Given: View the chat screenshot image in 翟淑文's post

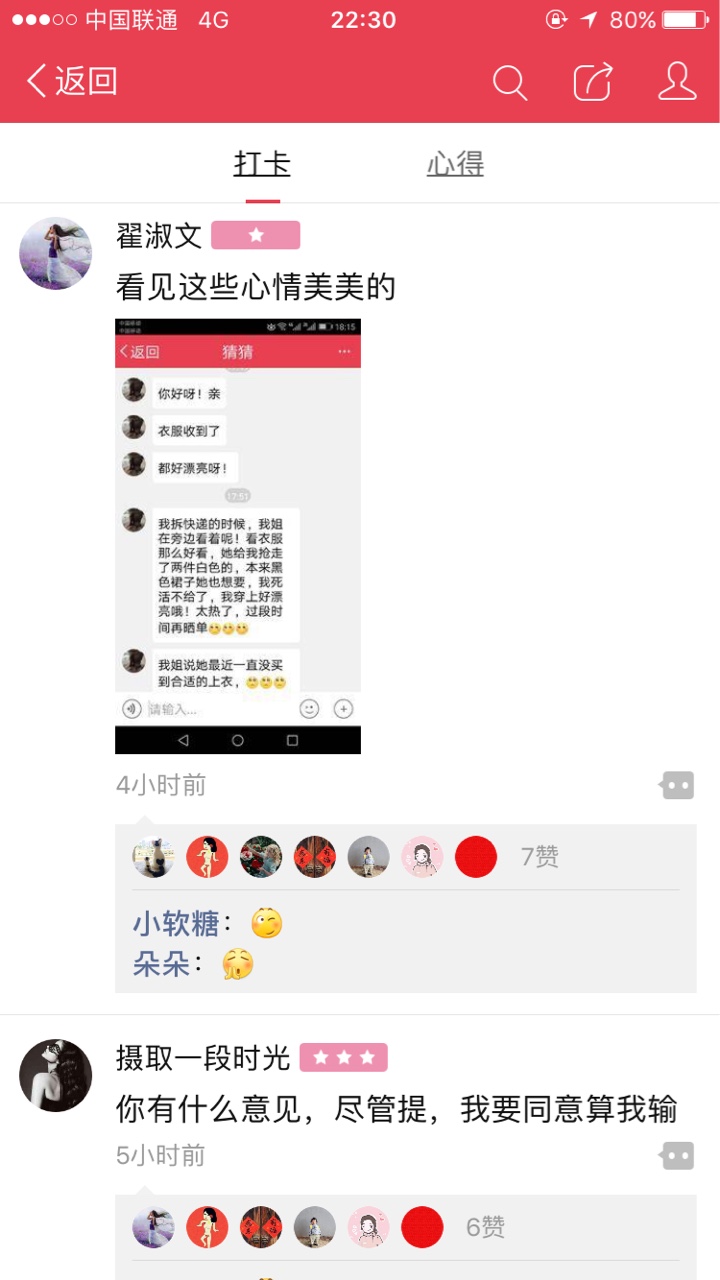Looking at the screenshot, I should pyautogui.click(x=238, y=536).
